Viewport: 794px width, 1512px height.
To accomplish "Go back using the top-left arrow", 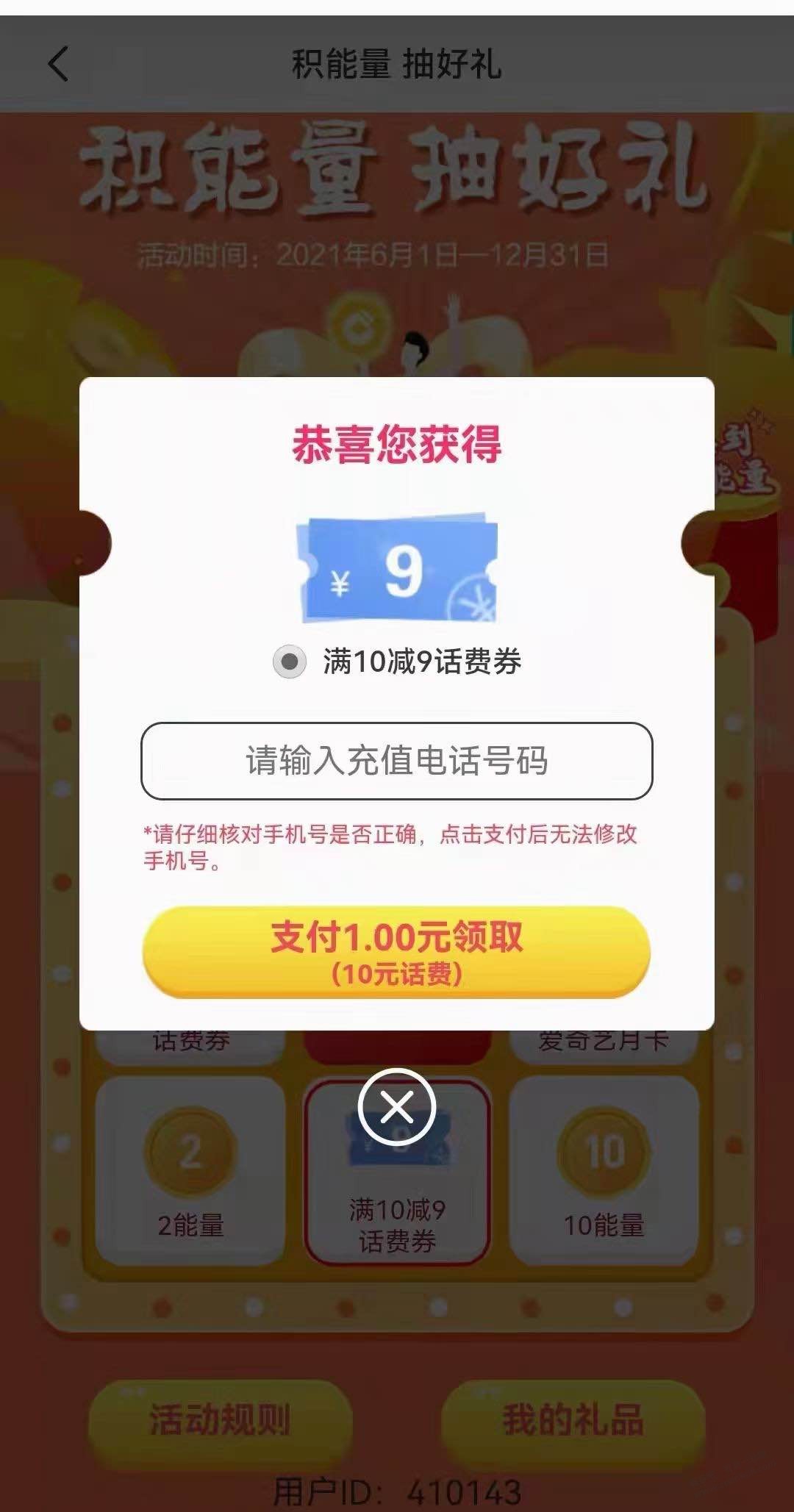I will tap(58, 64).
